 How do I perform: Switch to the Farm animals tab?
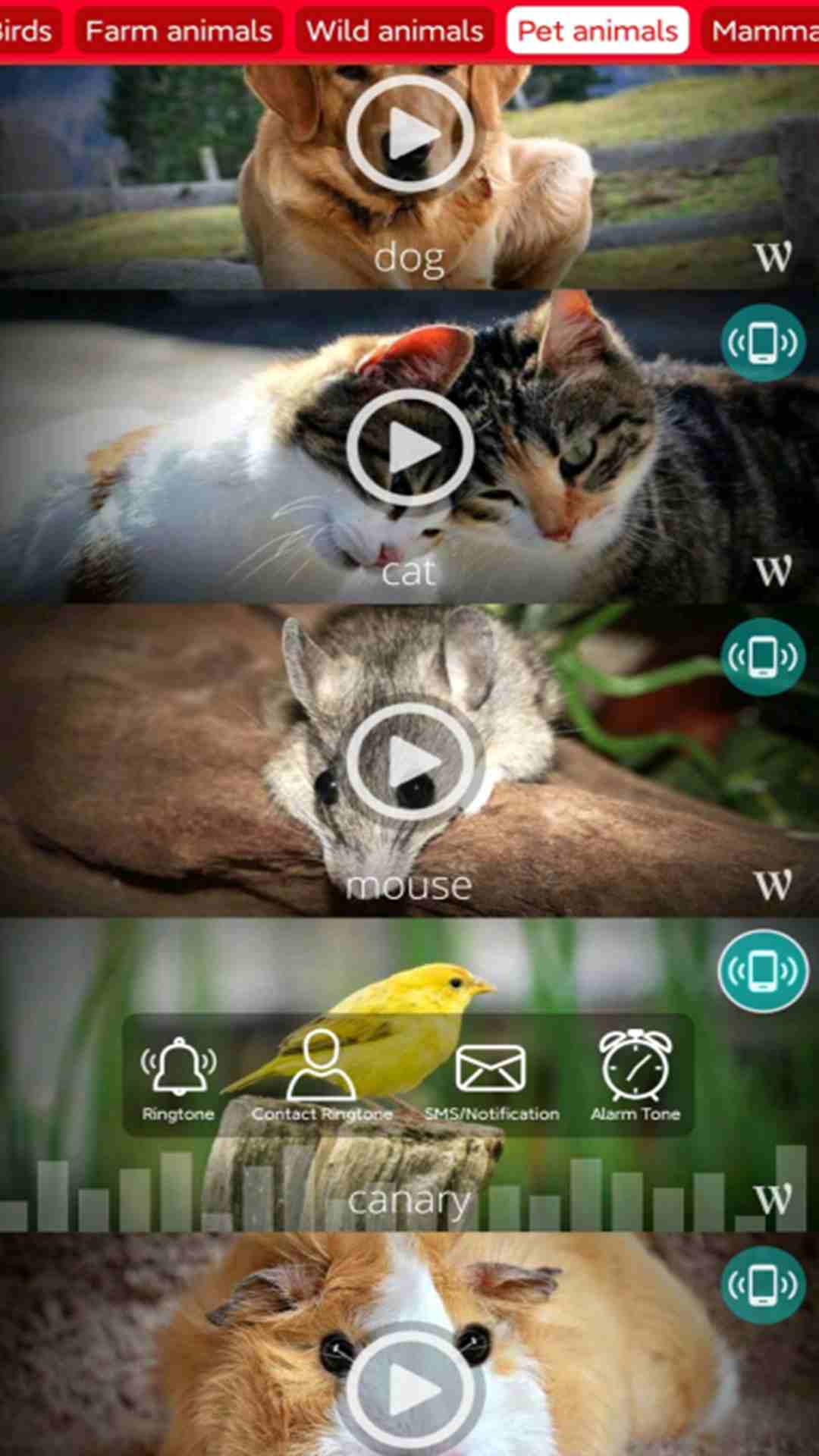(178, 31)
